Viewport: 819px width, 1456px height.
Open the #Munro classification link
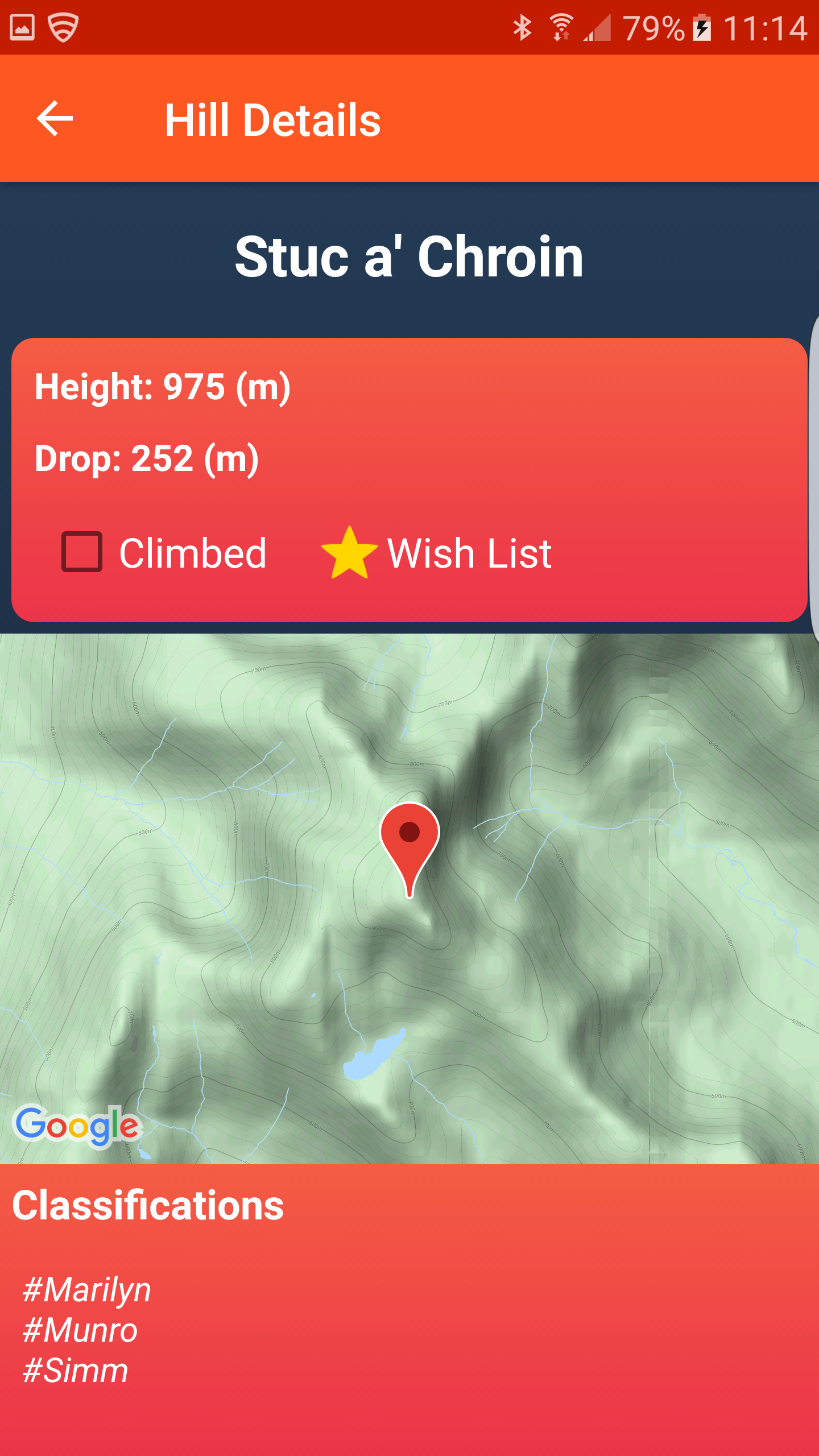pos(79,1329)
